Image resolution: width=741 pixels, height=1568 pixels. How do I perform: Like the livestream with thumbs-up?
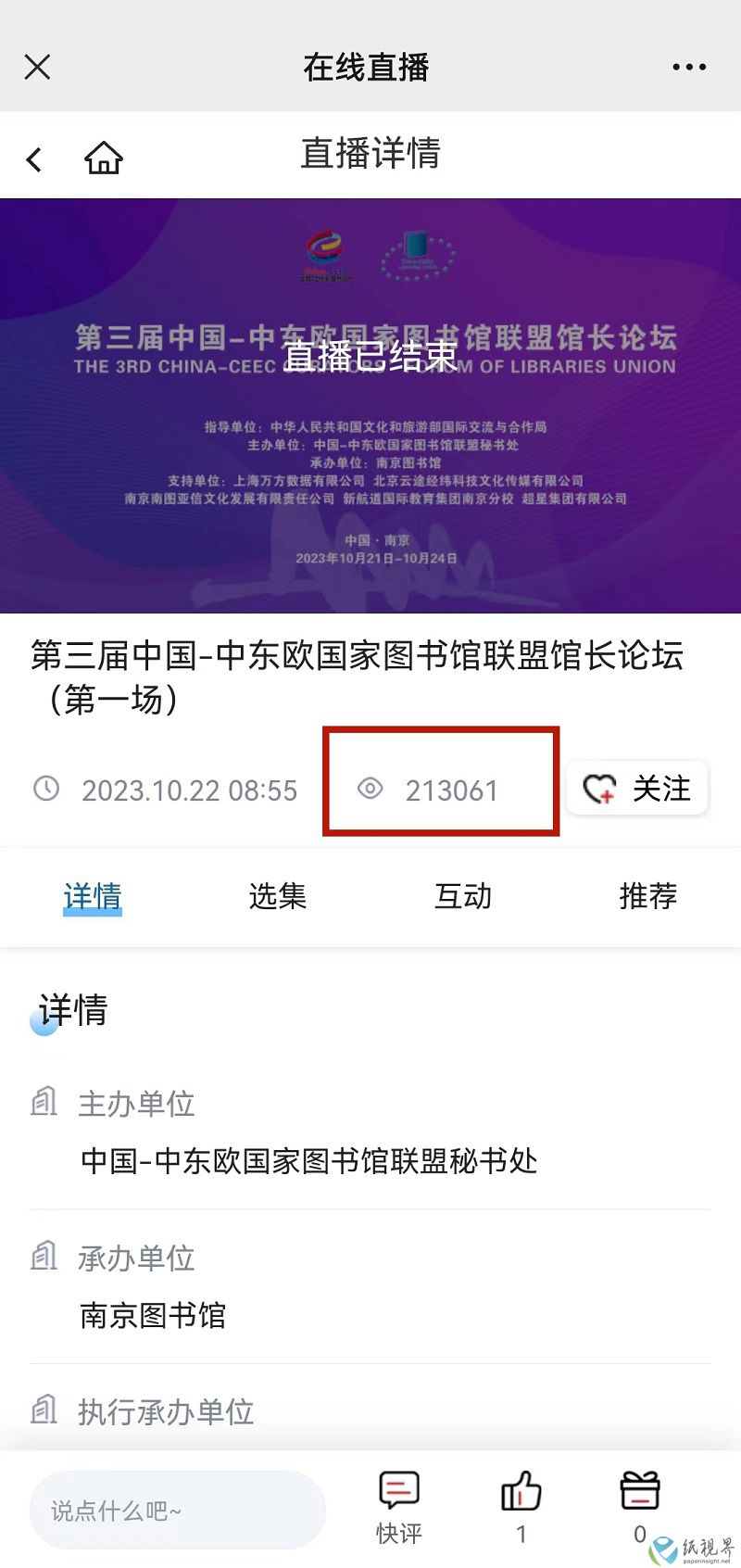pyautogui.click(x=521, y=1507)
